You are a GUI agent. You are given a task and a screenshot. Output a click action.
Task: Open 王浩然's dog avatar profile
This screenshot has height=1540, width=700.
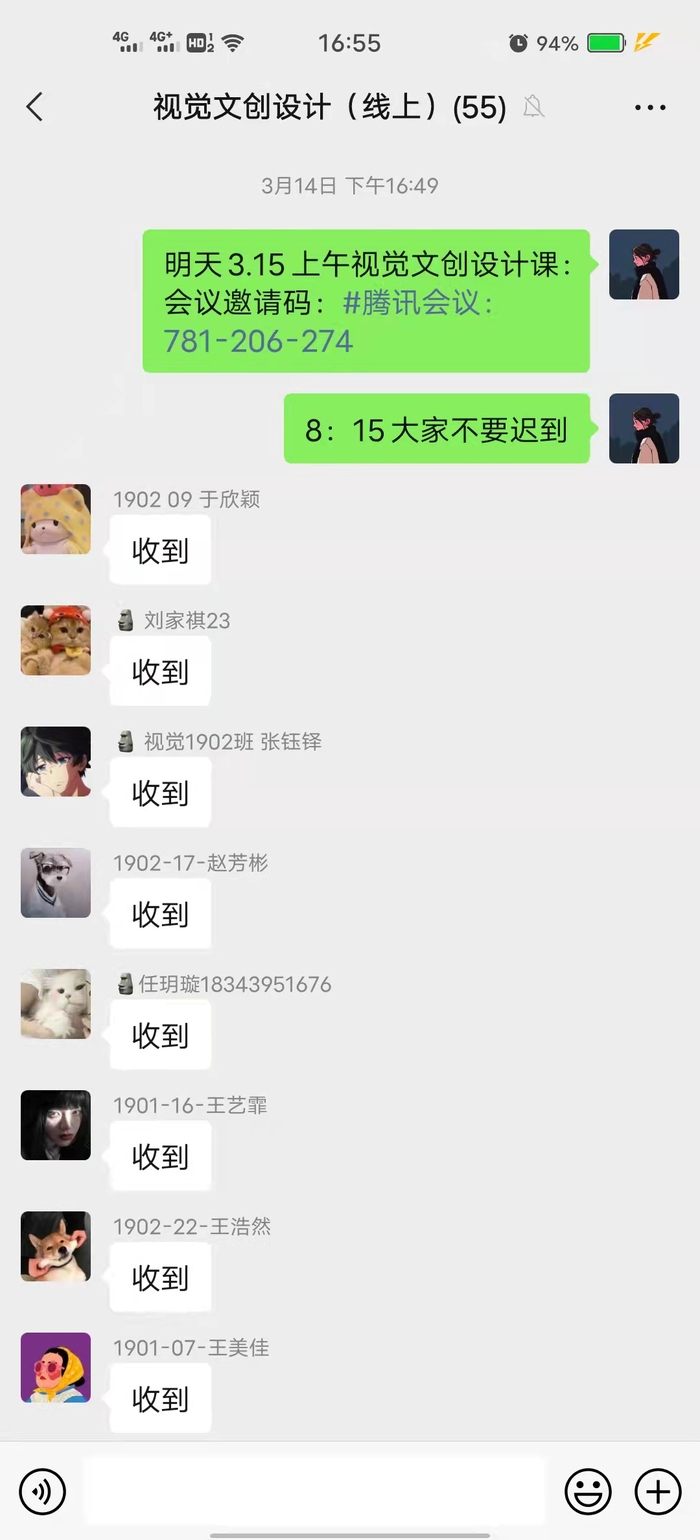pos(56,1246)
